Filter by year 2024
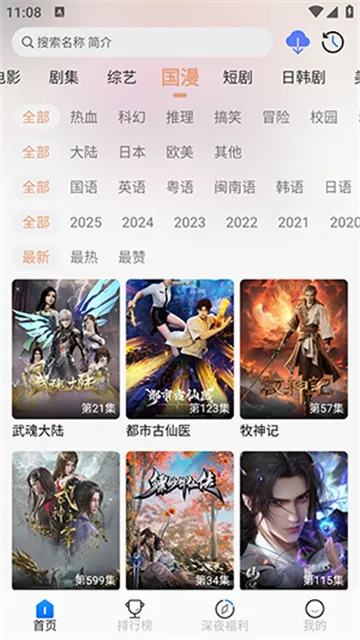The height and width of the screenshot is (640, 360). coord(138,222)
